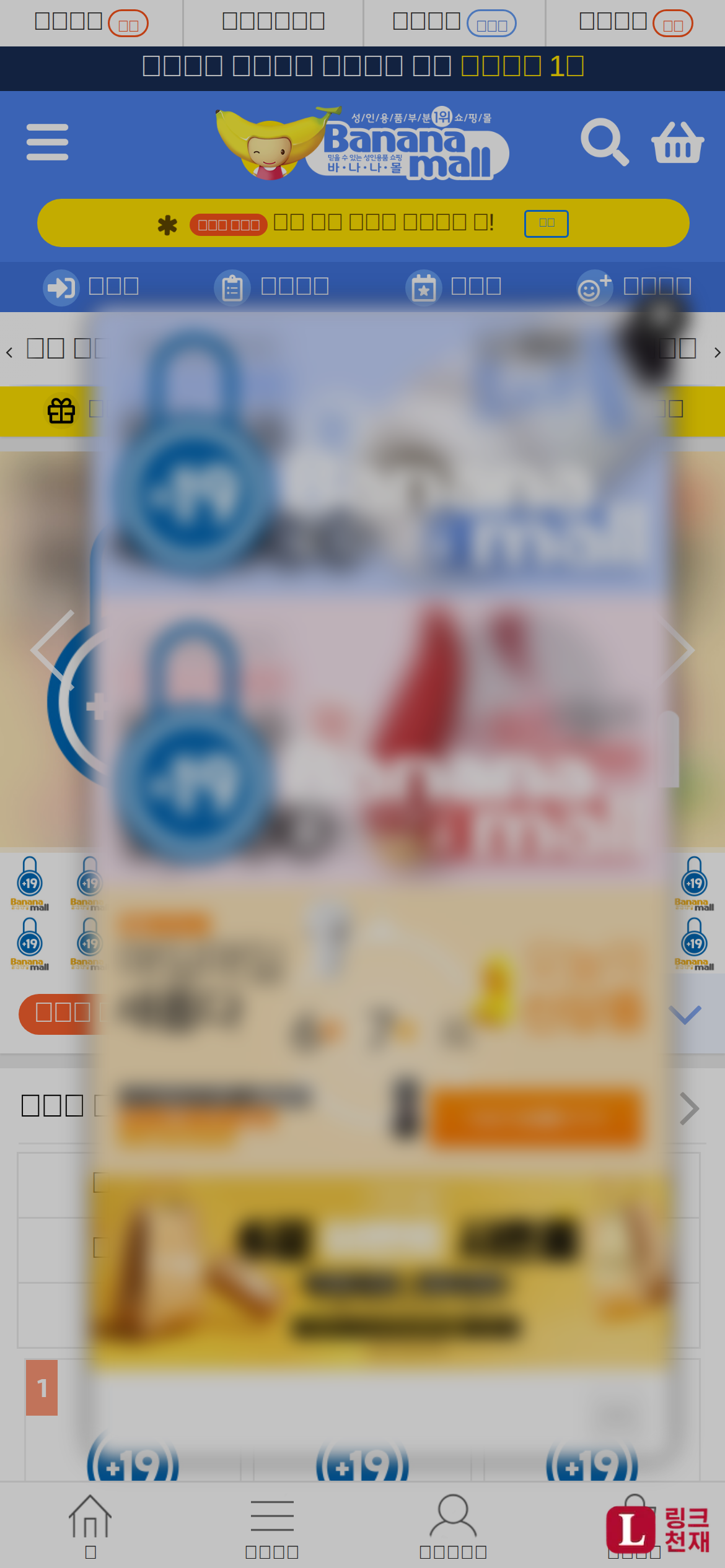
Task: Open the search magnifier
Action: coord(604,142)
